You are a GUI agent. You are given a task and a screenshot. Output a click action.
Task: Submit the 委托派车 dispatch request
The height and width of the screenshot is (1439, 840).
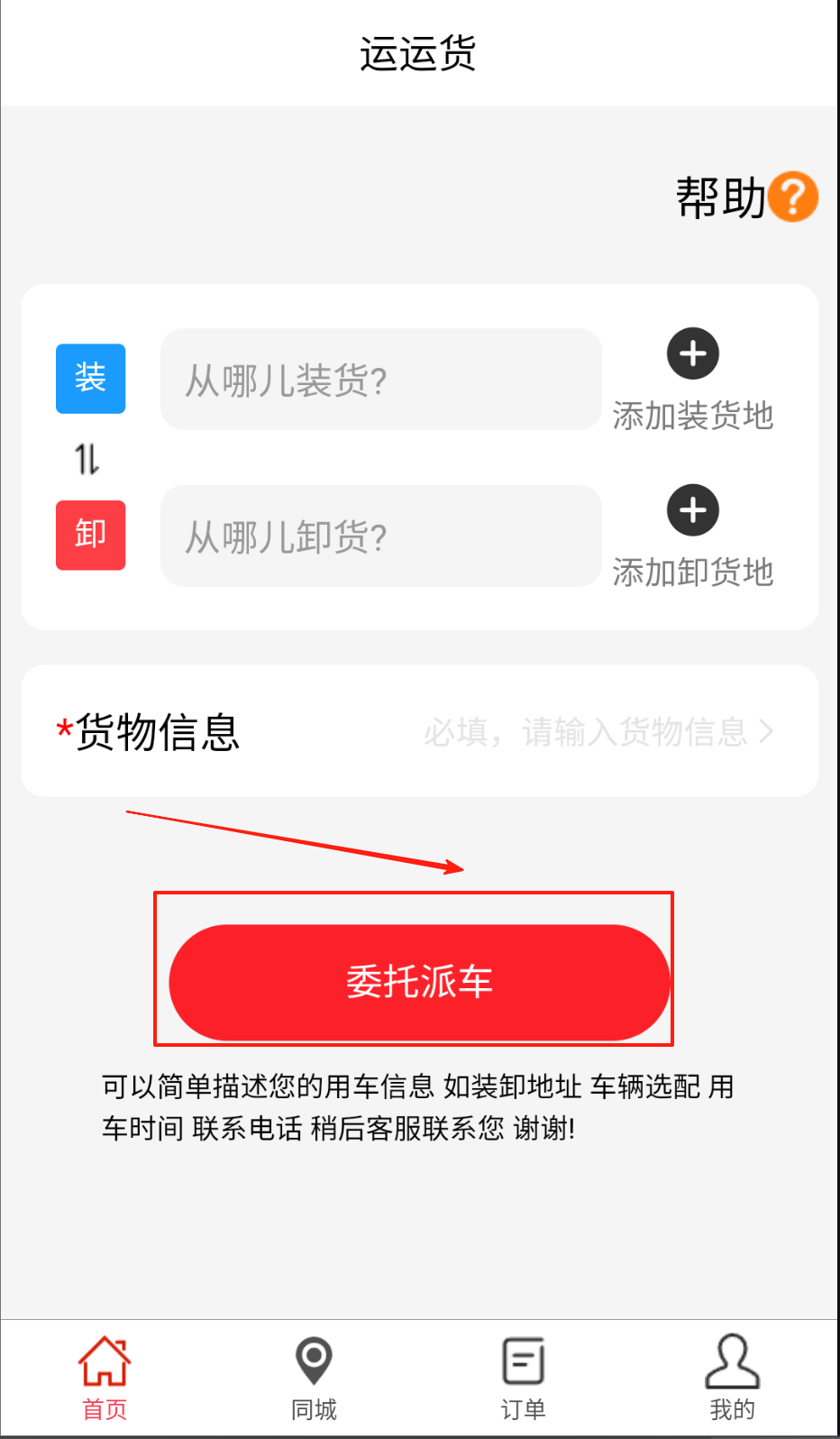[419, 982]
